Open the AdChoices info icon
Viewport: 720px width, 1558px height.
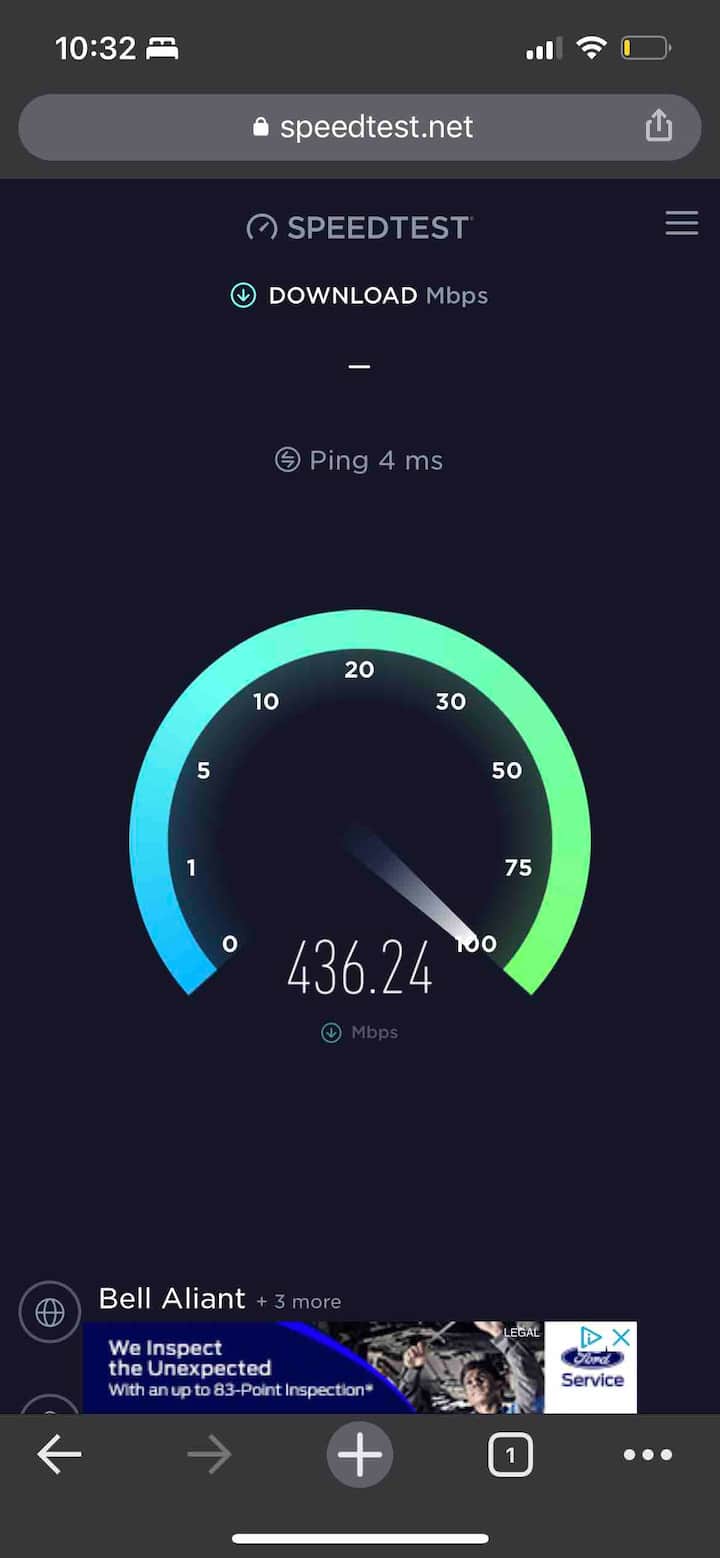click(592, 1337)
